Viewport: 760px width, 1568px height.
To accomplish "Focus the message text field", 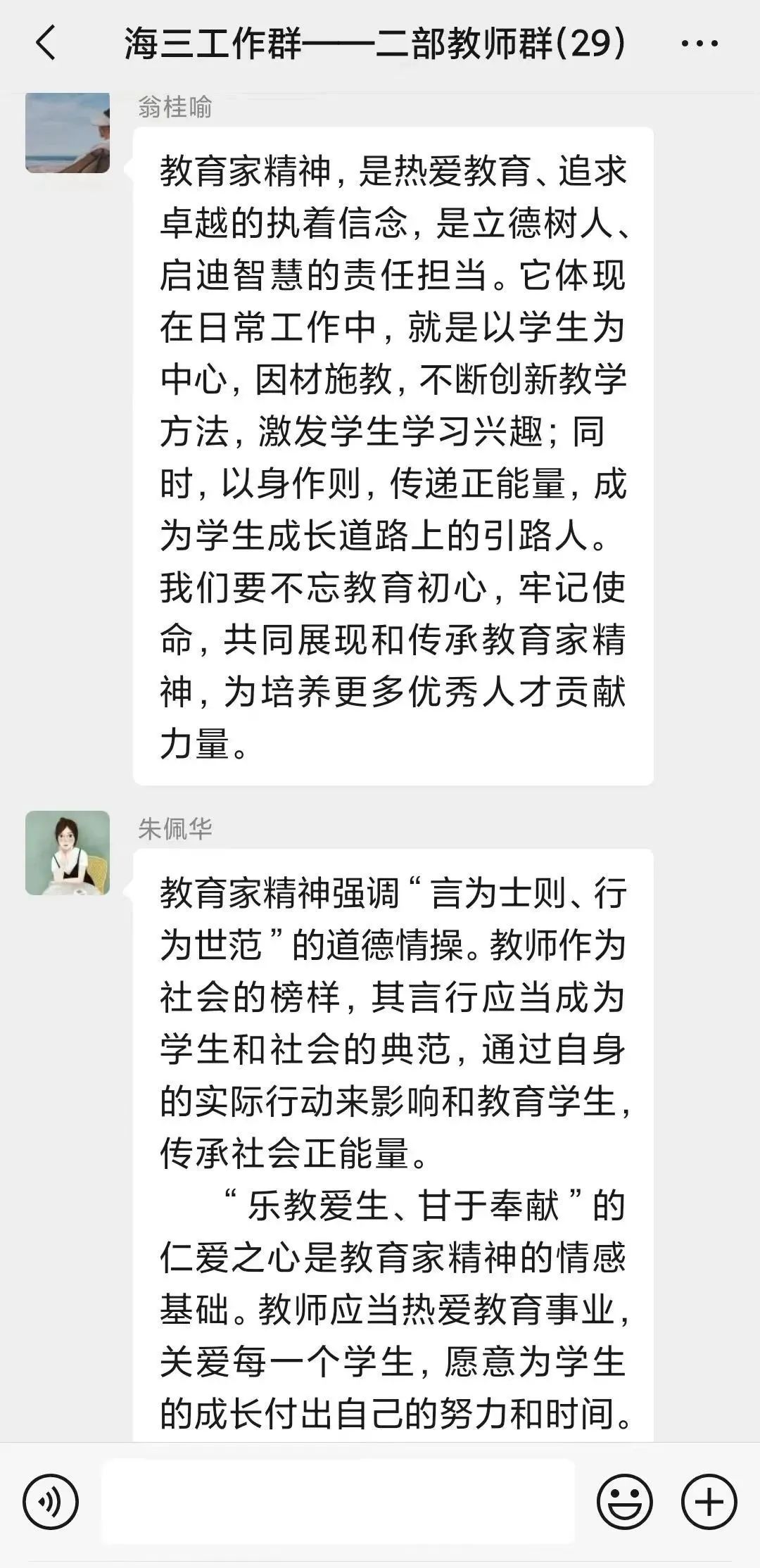I will click(x=338, y=1502).
